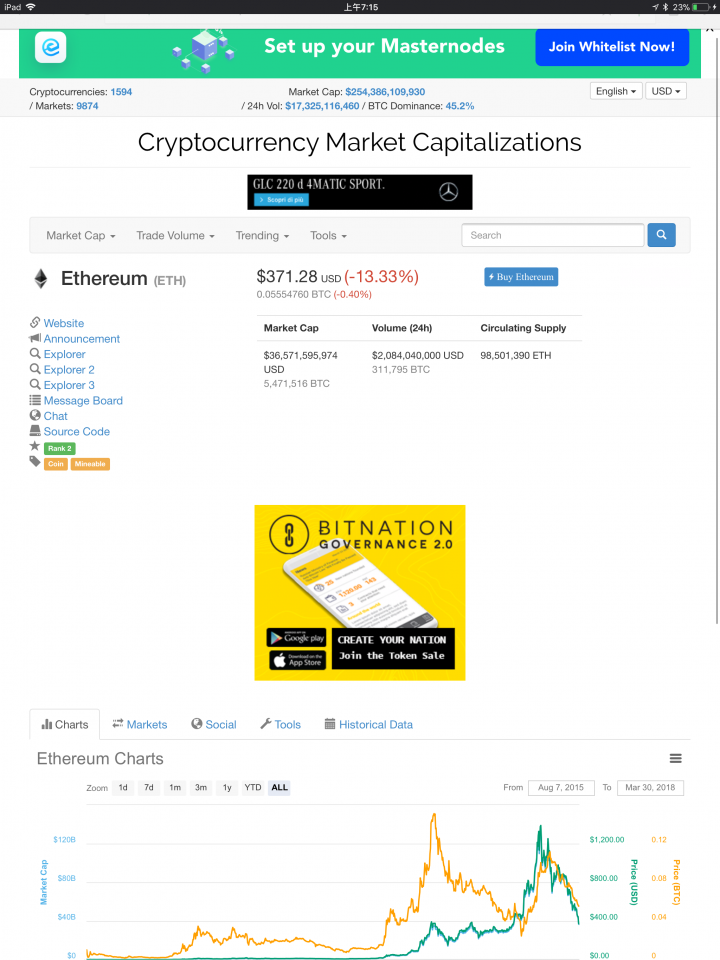Screen dimensions: 720x960
Task: Expand the Trade Volume dropdown
Action: click(x=175, y=236)
